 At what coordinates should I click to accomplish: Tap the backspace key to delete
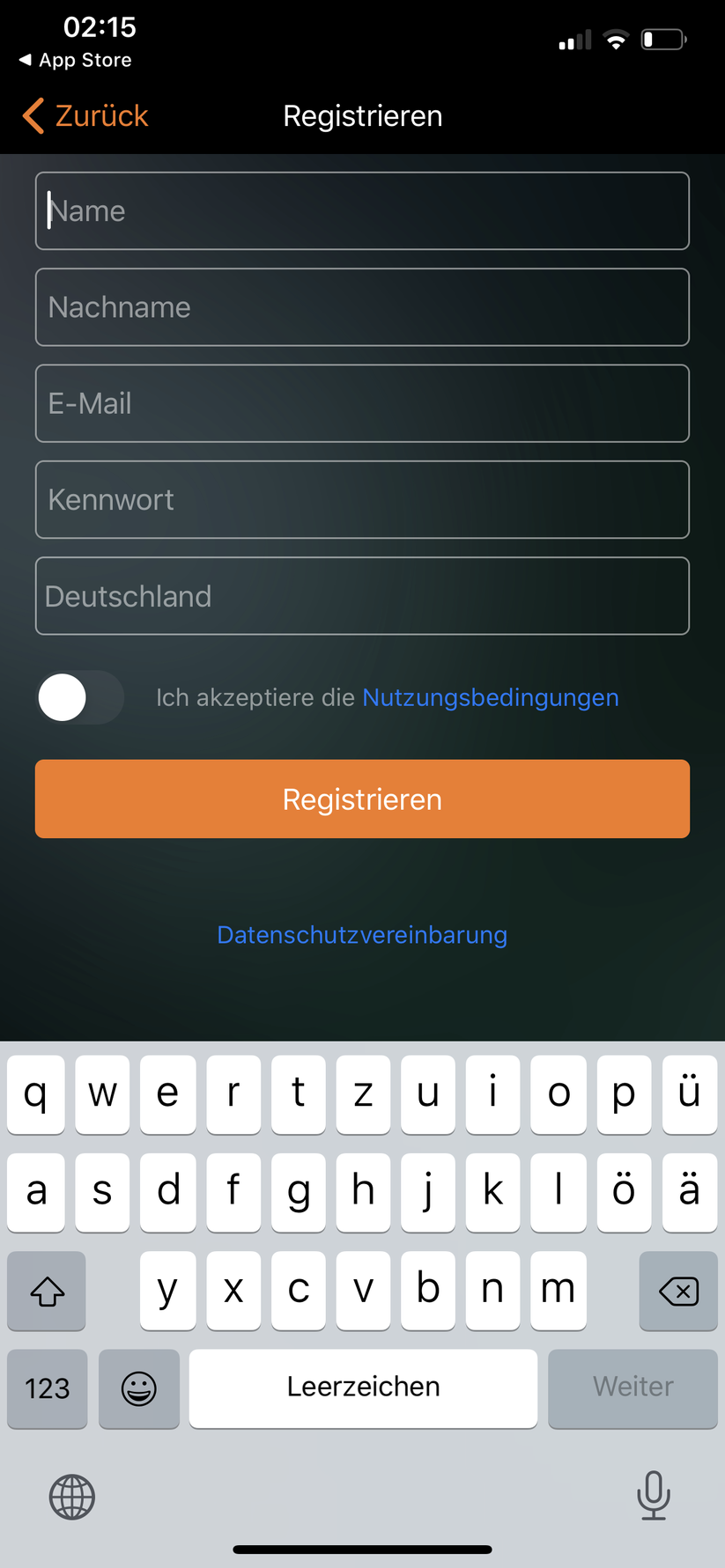[677, 1291]
